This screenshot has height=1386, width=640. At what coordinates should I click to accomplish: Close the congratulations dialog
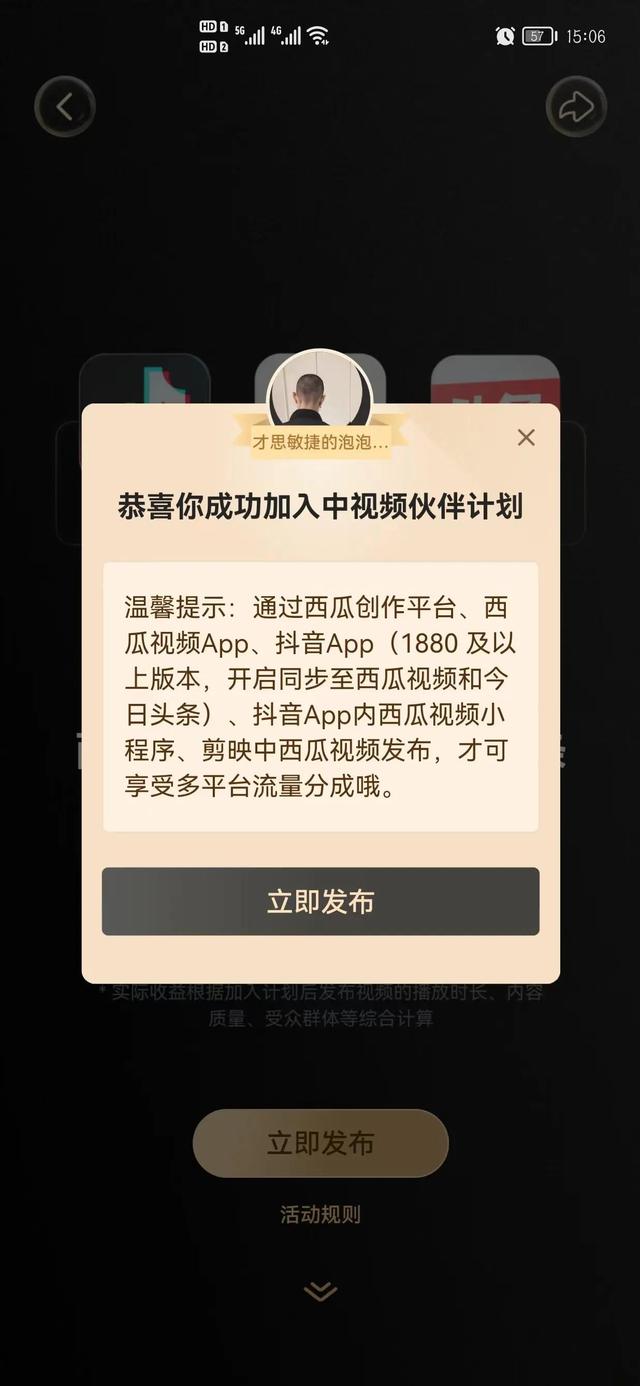tap(526, 437)
